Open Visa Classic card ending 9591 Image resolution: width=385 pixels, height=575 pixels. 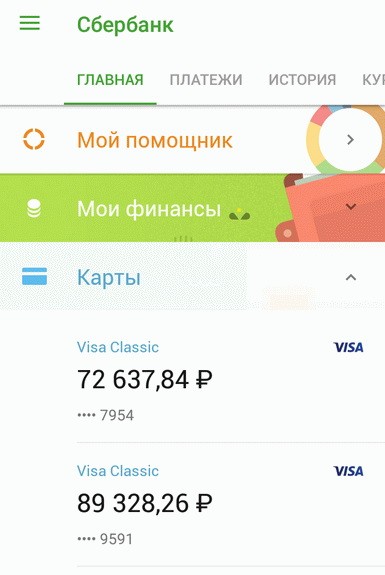[x=220, y=504]
